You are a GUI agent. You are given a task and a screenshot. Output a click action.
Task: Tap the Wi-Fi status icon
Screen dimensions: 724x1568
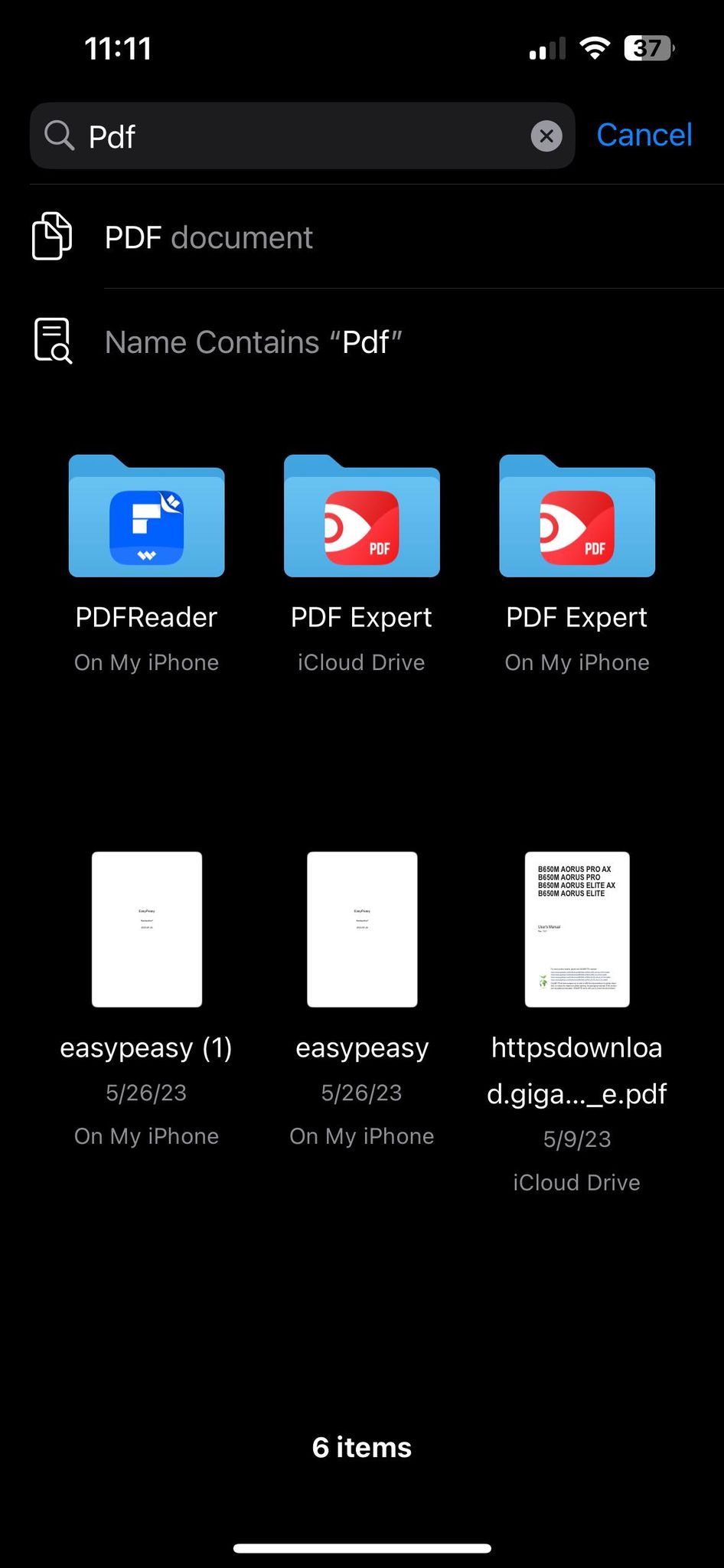(597, 47)
